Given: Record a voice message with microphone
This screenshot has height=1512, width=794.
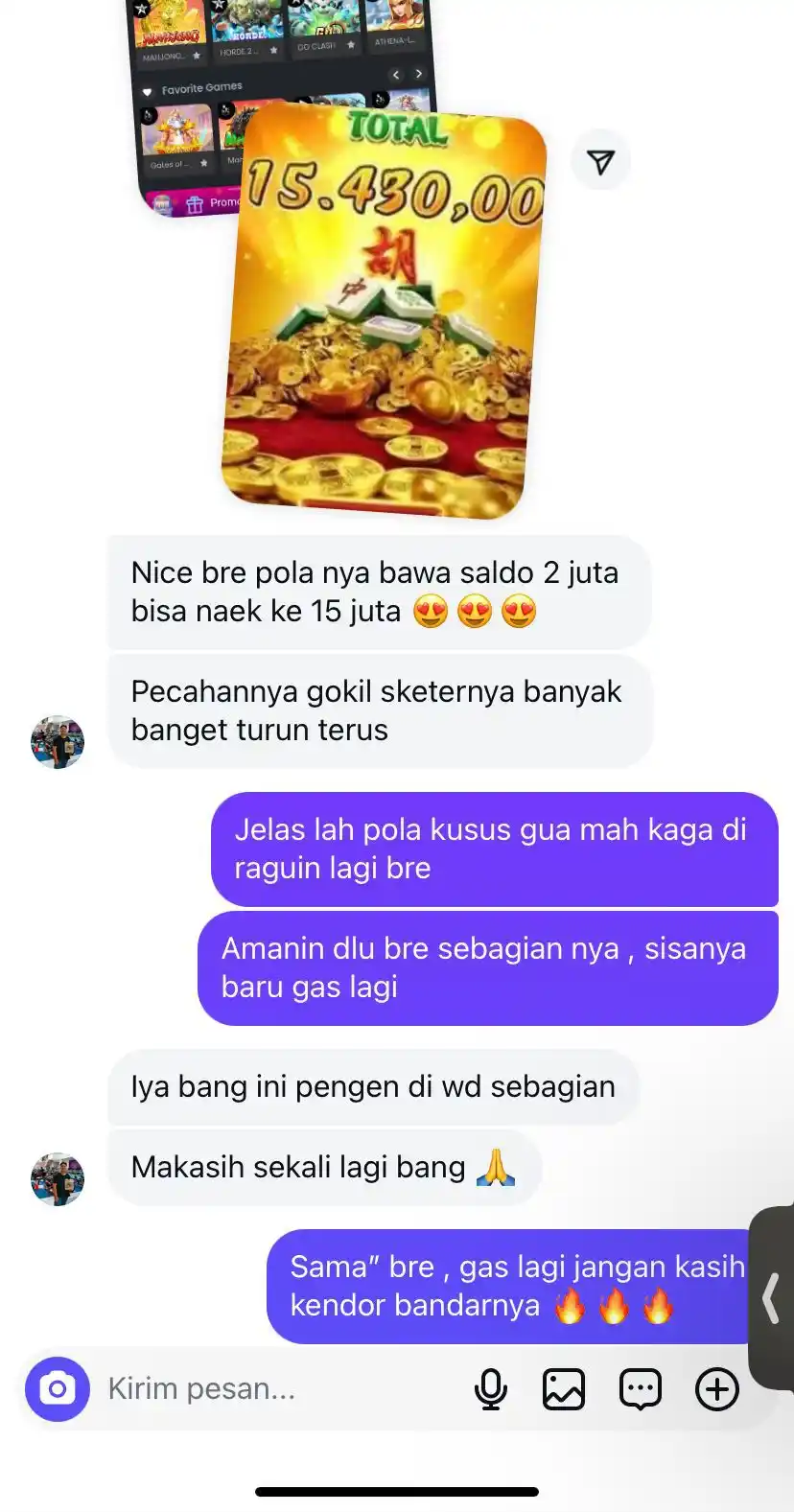Looking at the screenshot, I should click(491, 1388).
